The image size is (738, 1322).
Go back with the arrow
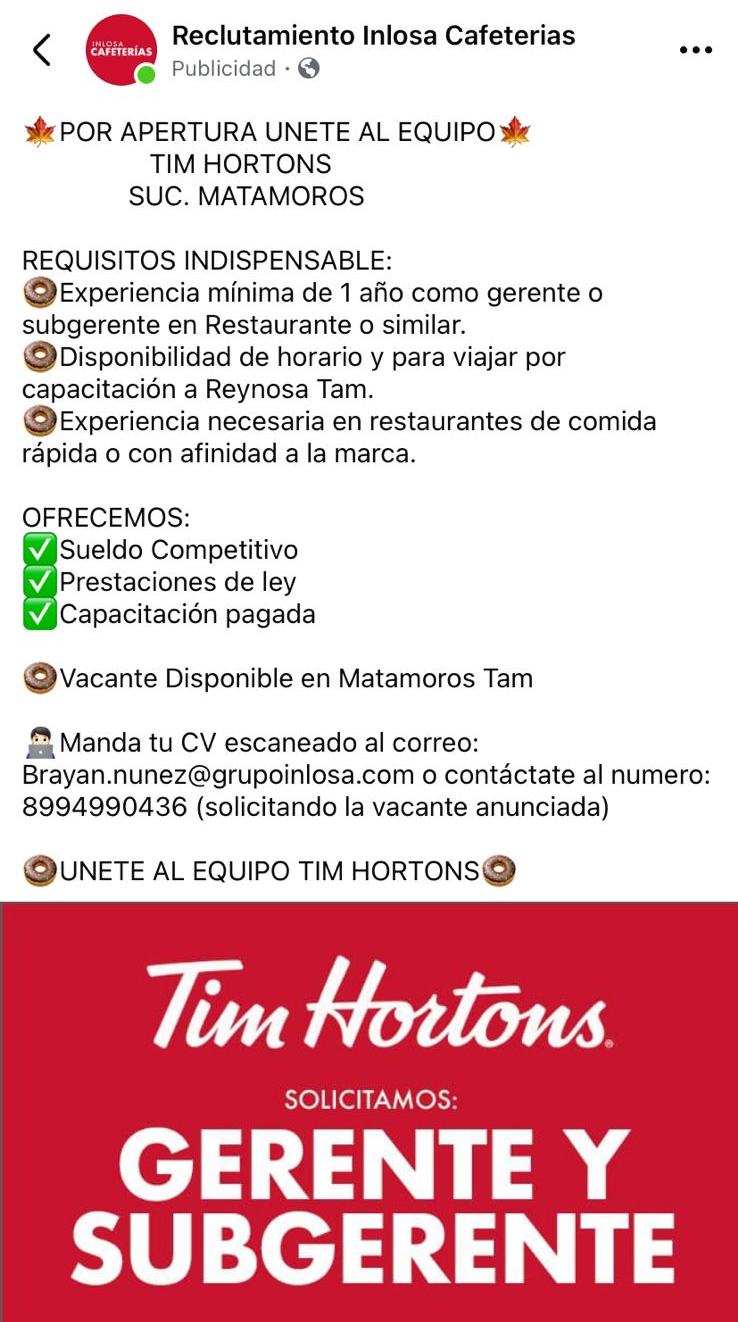coord(41,50)
